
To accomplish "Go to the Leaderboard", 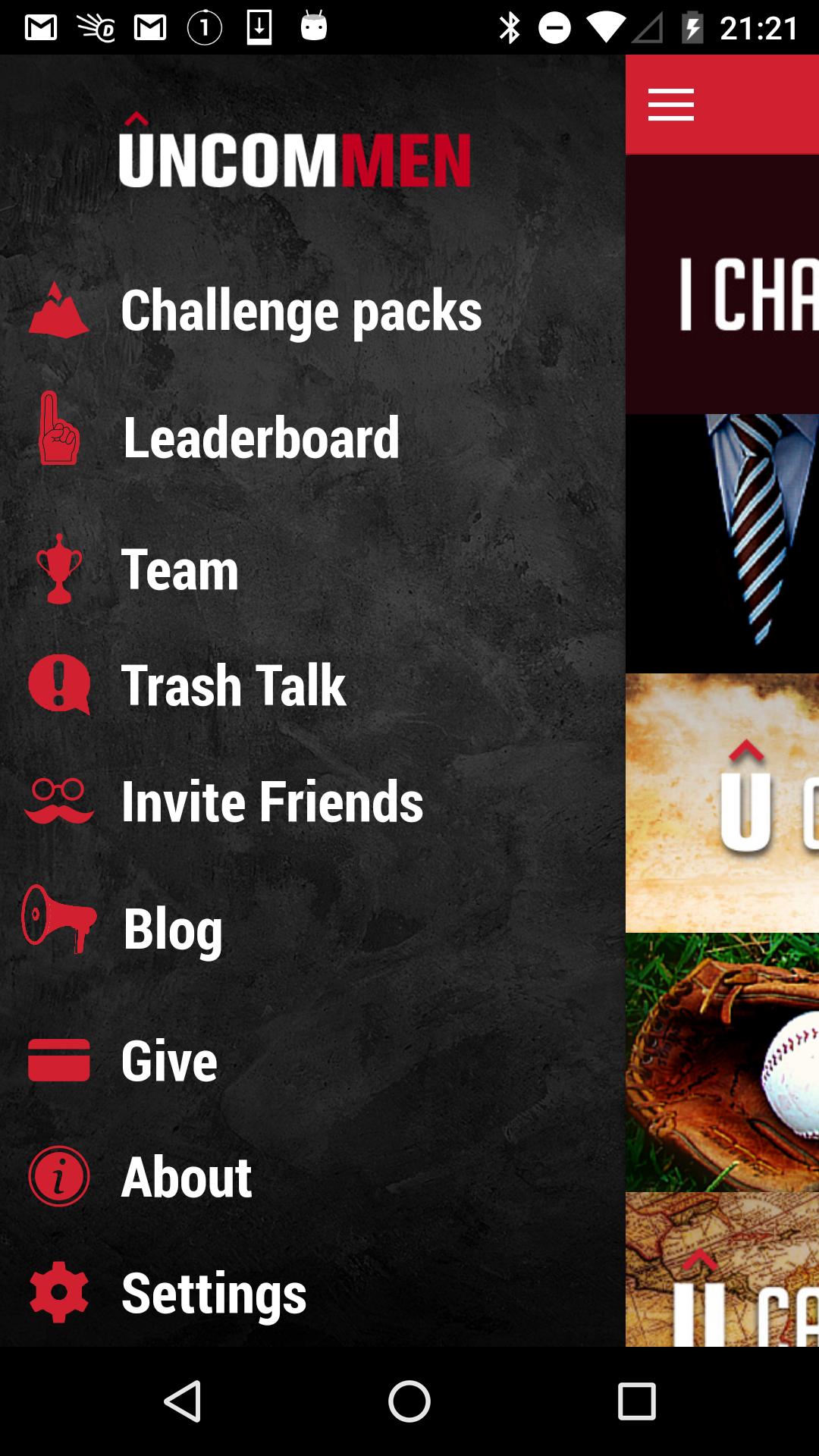I will tap(260, 438).
